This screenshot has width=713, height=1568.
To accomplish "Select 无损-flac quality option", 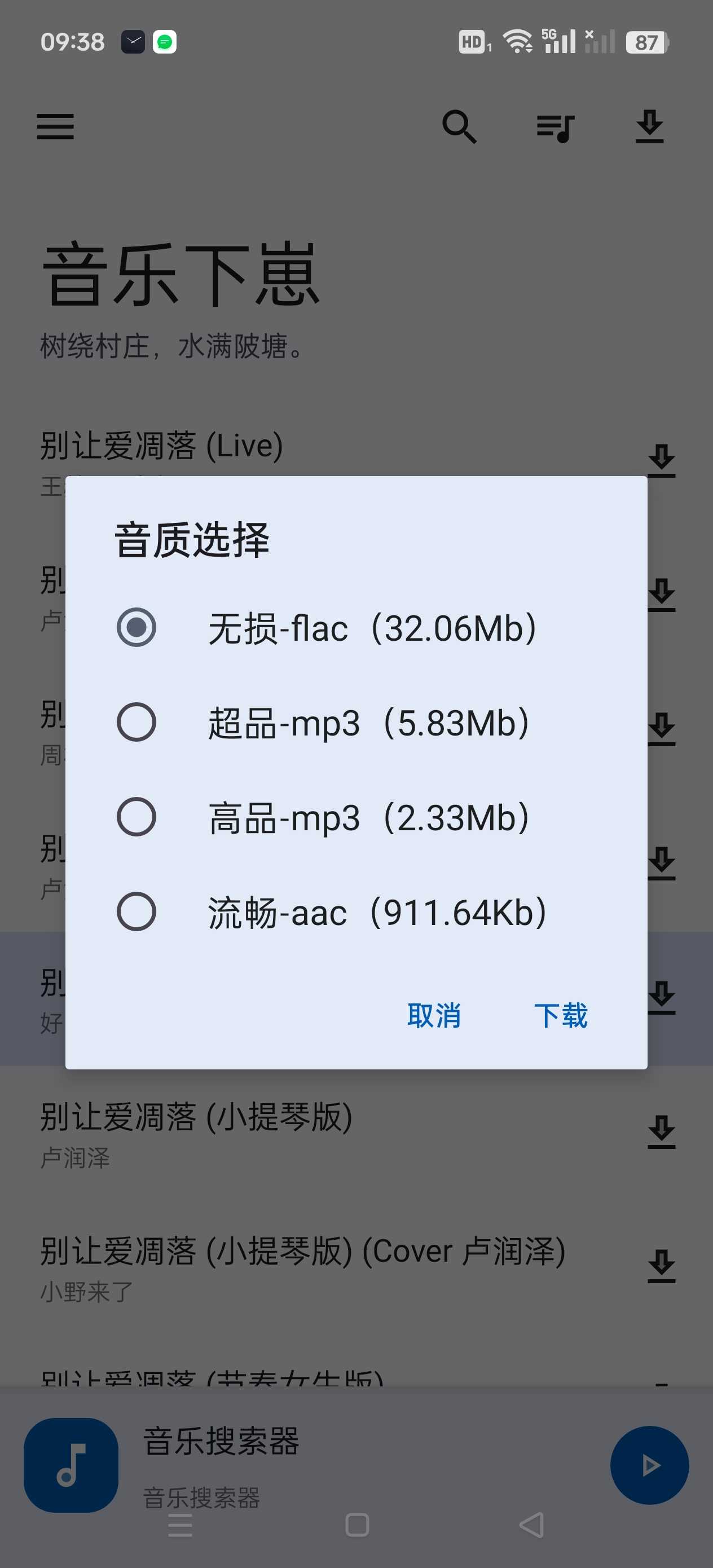I will click(x=137, y=628).
